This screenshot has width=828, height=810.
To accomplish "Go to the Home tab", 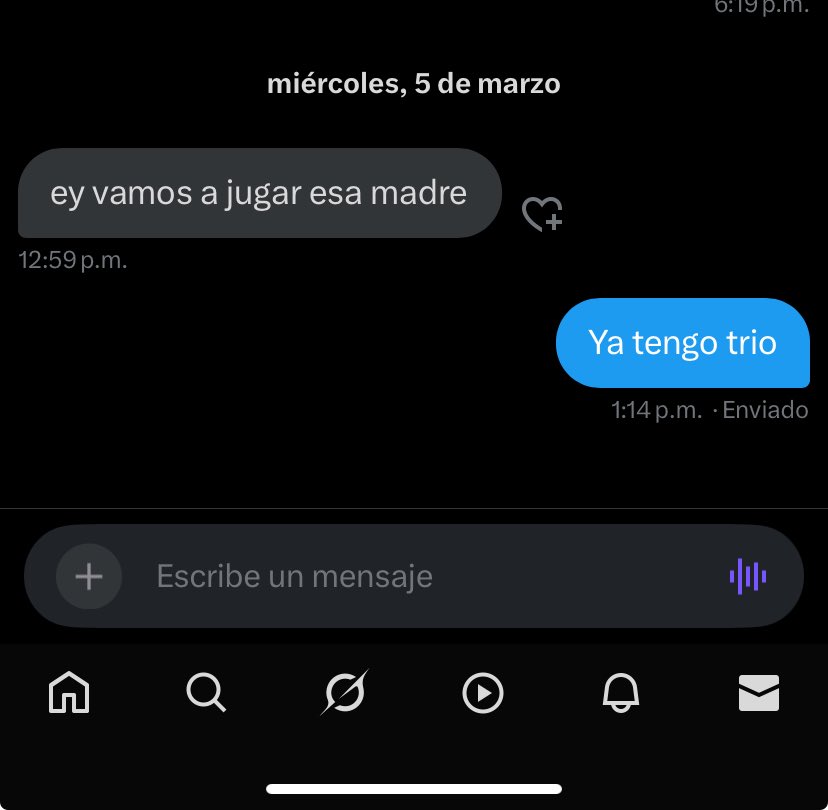I will click(x=69, y=692).
